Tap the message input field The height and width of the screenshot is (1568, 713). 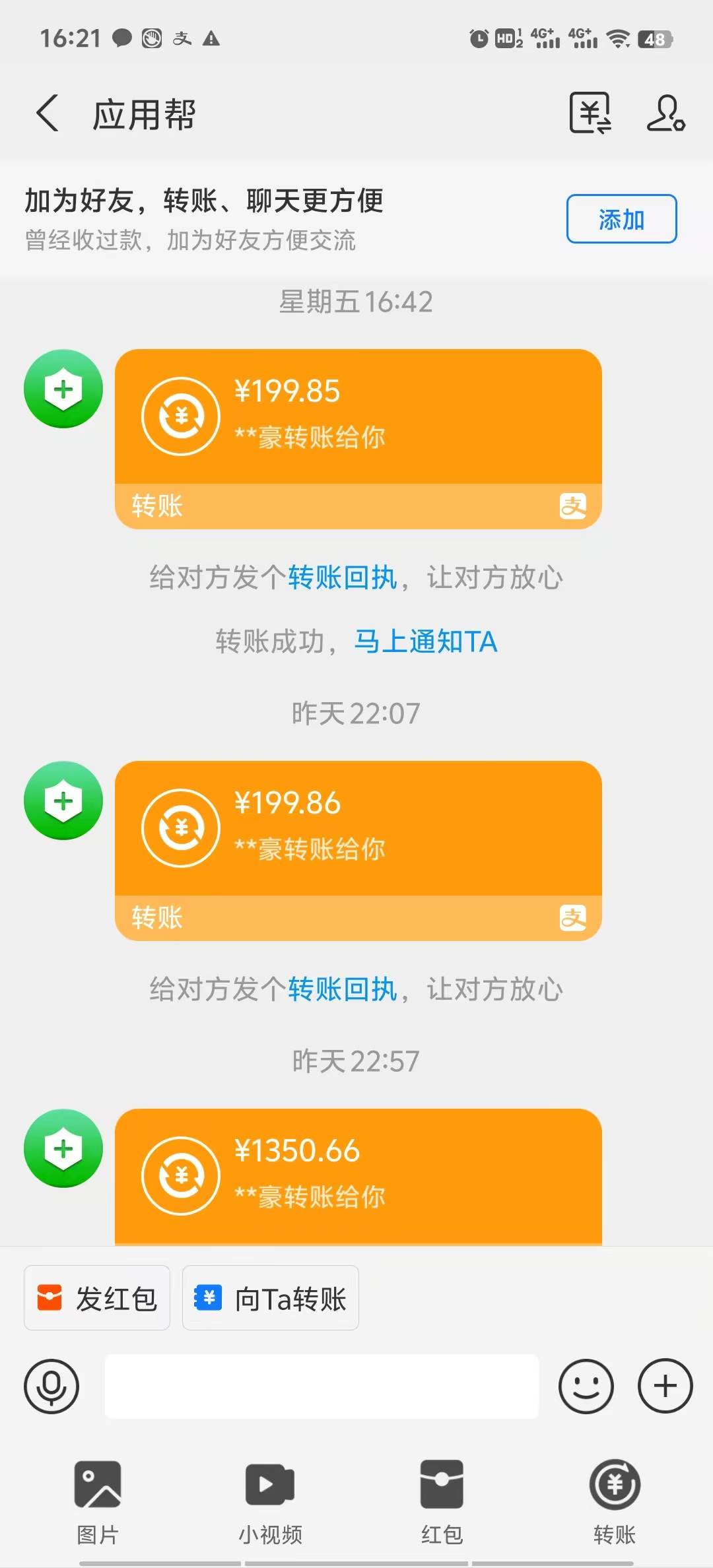tap(322, 1386)
